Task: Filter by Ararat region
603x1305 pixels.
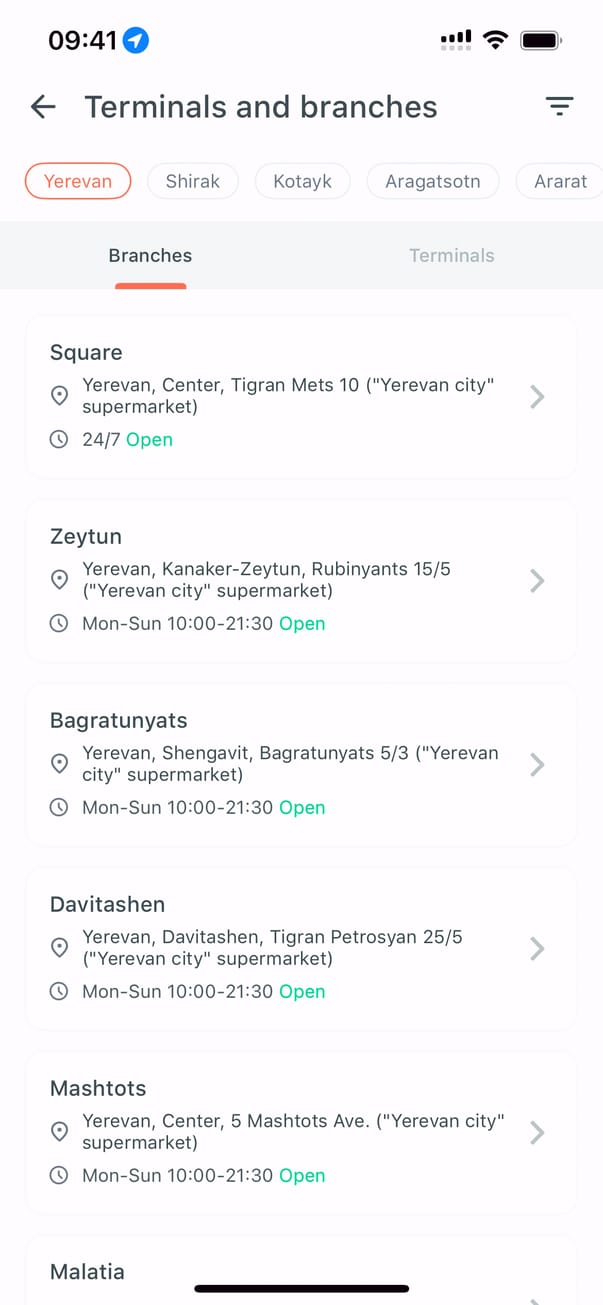Action: [560, 182]
